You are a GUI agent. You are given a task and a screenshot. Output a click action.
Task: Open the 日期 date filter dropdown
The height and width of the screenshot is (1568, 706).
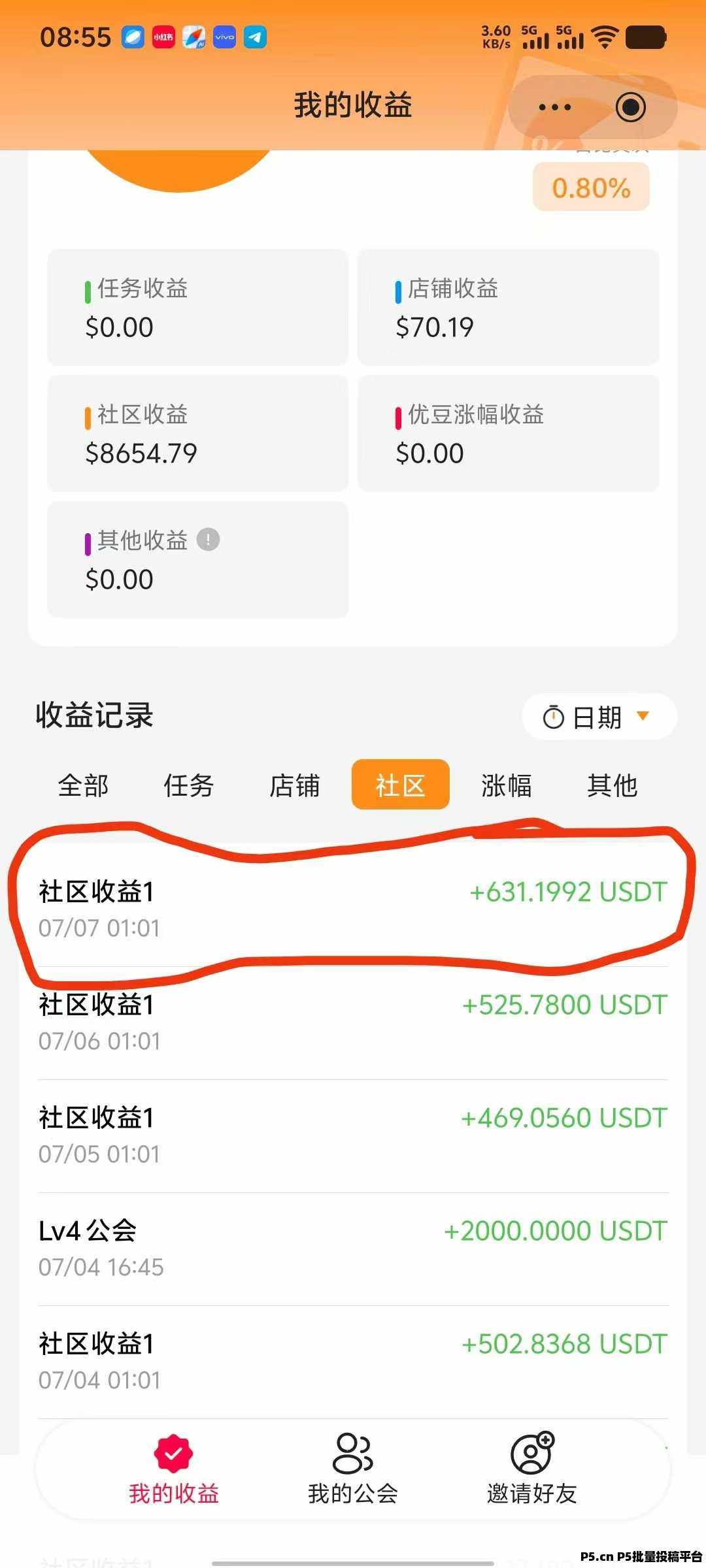599,717
